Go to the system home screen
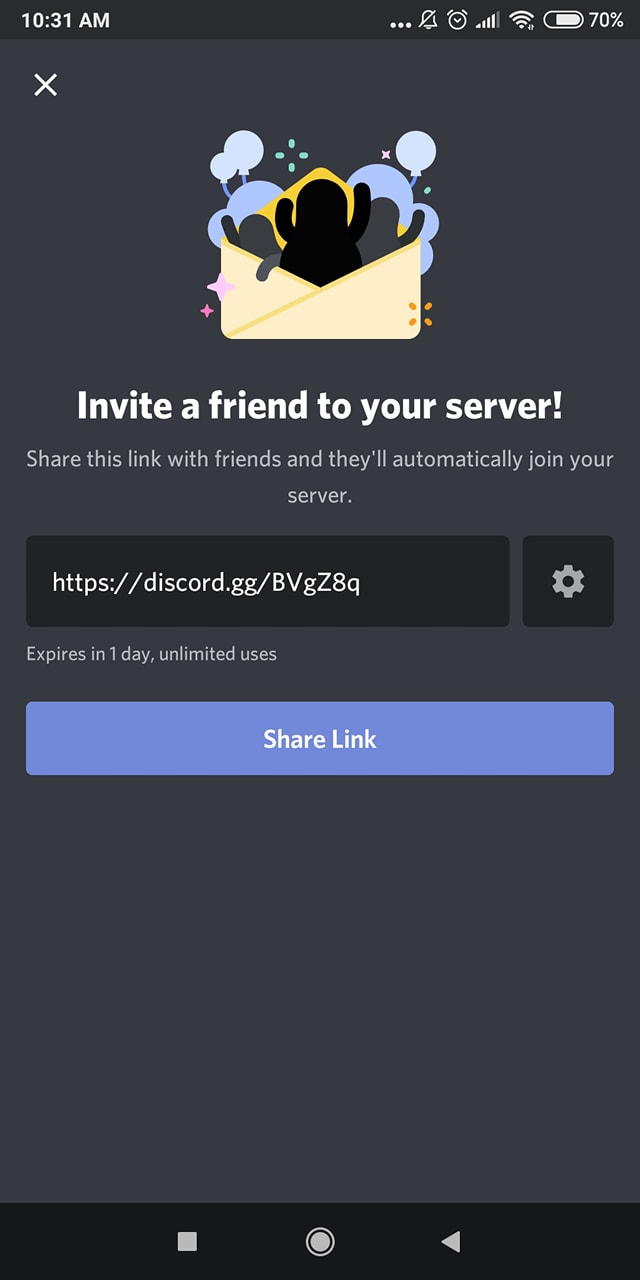This screenshot has height=1280, width=640. [320, 1241]
